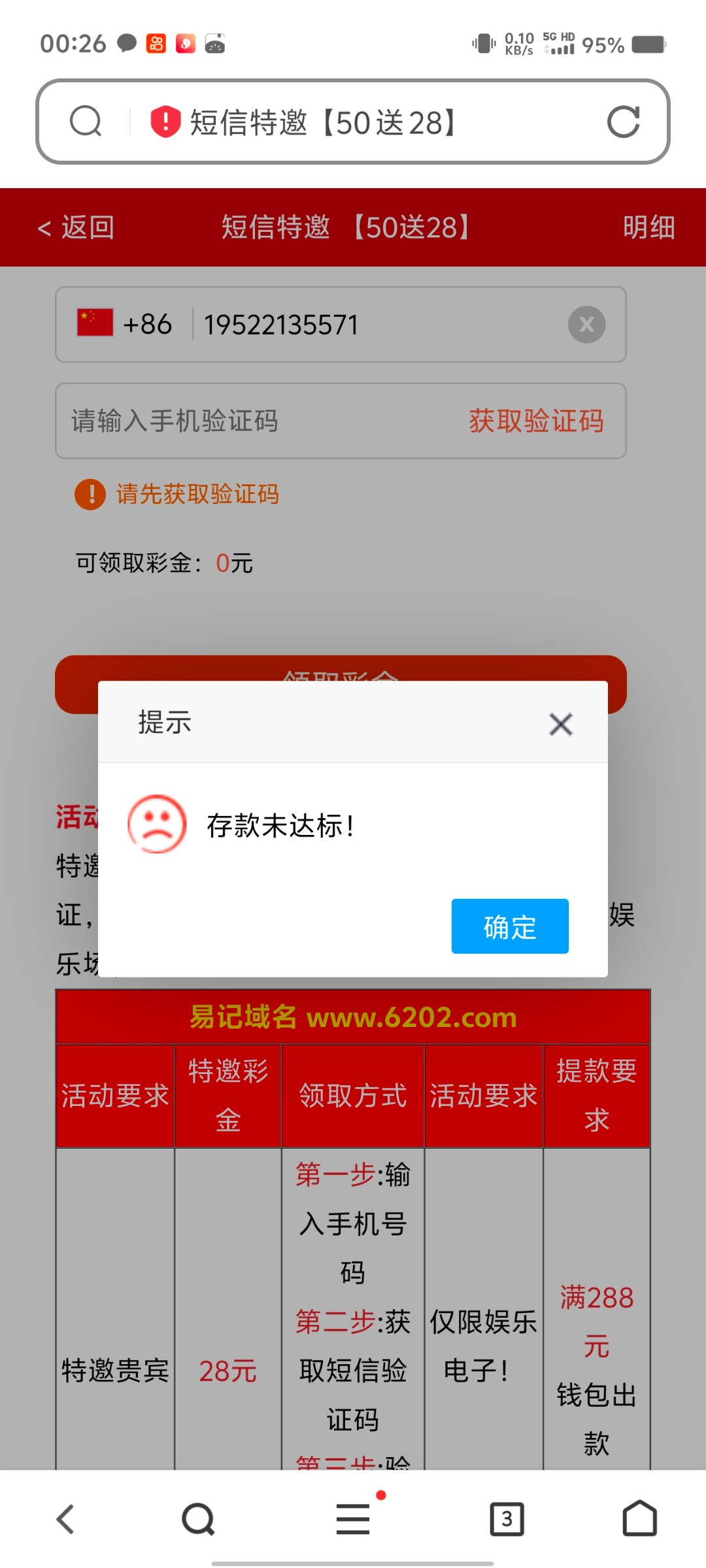Image resolution: width=706 pixels, height=1568 pixels.
Task: Tap the browser address bar search icon
Action: click(86, 122)
